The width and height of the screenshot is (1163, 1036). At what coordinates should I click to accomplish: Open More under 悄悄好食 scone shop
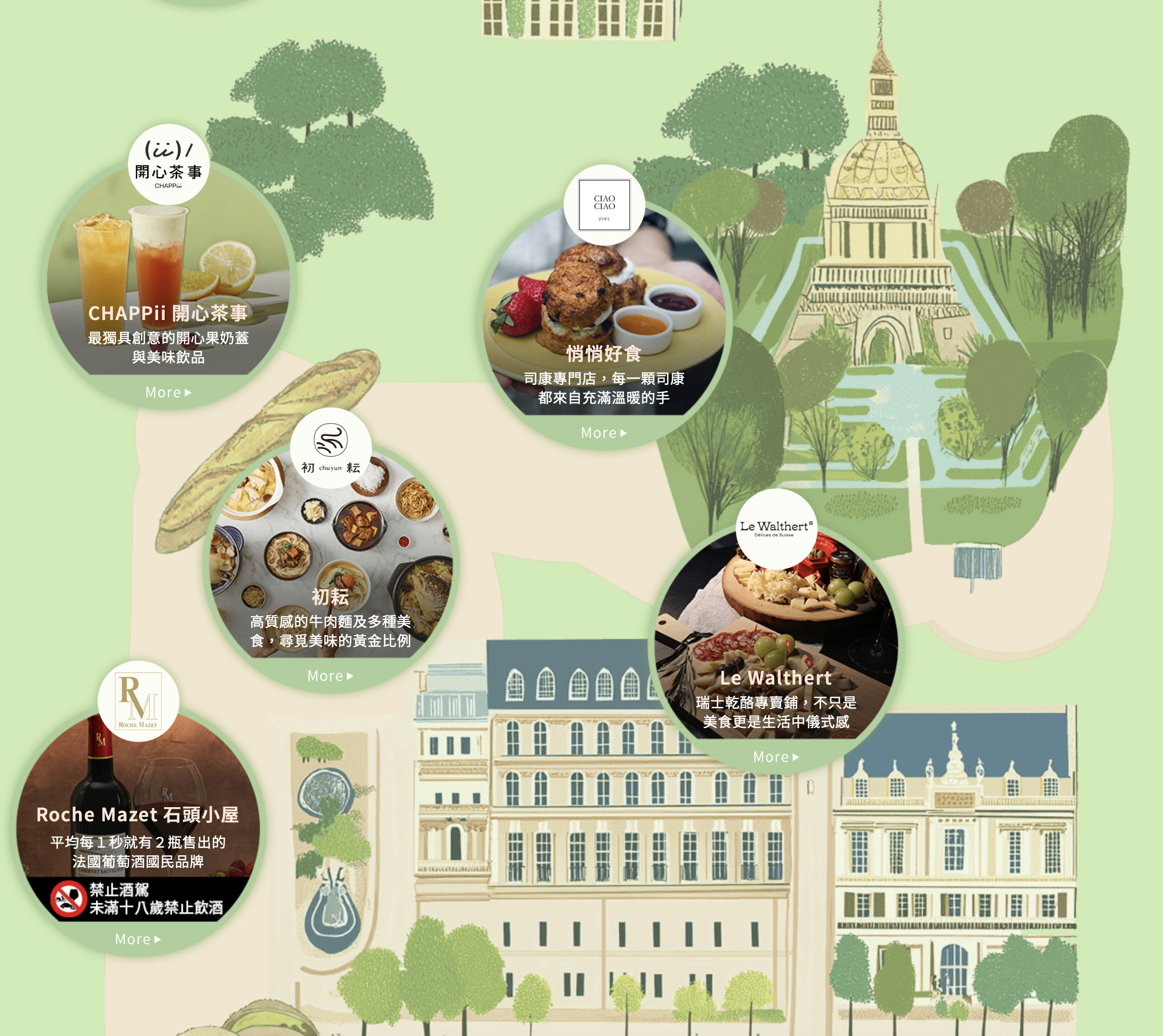(604, 433)
